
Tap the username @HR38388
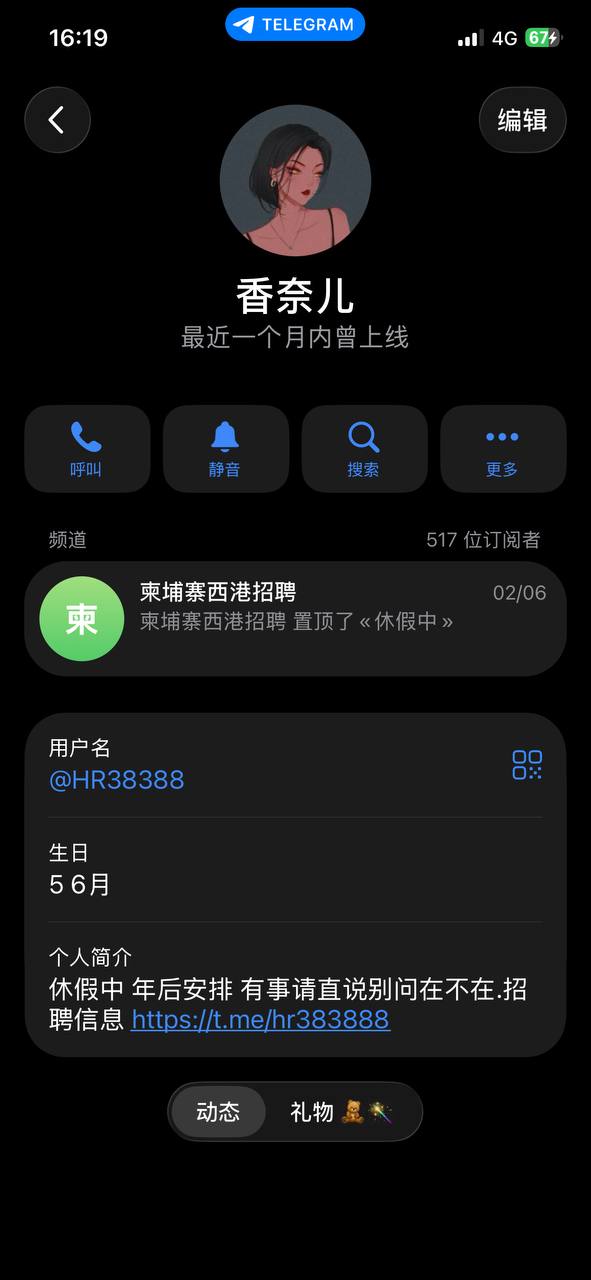point(116,780)
